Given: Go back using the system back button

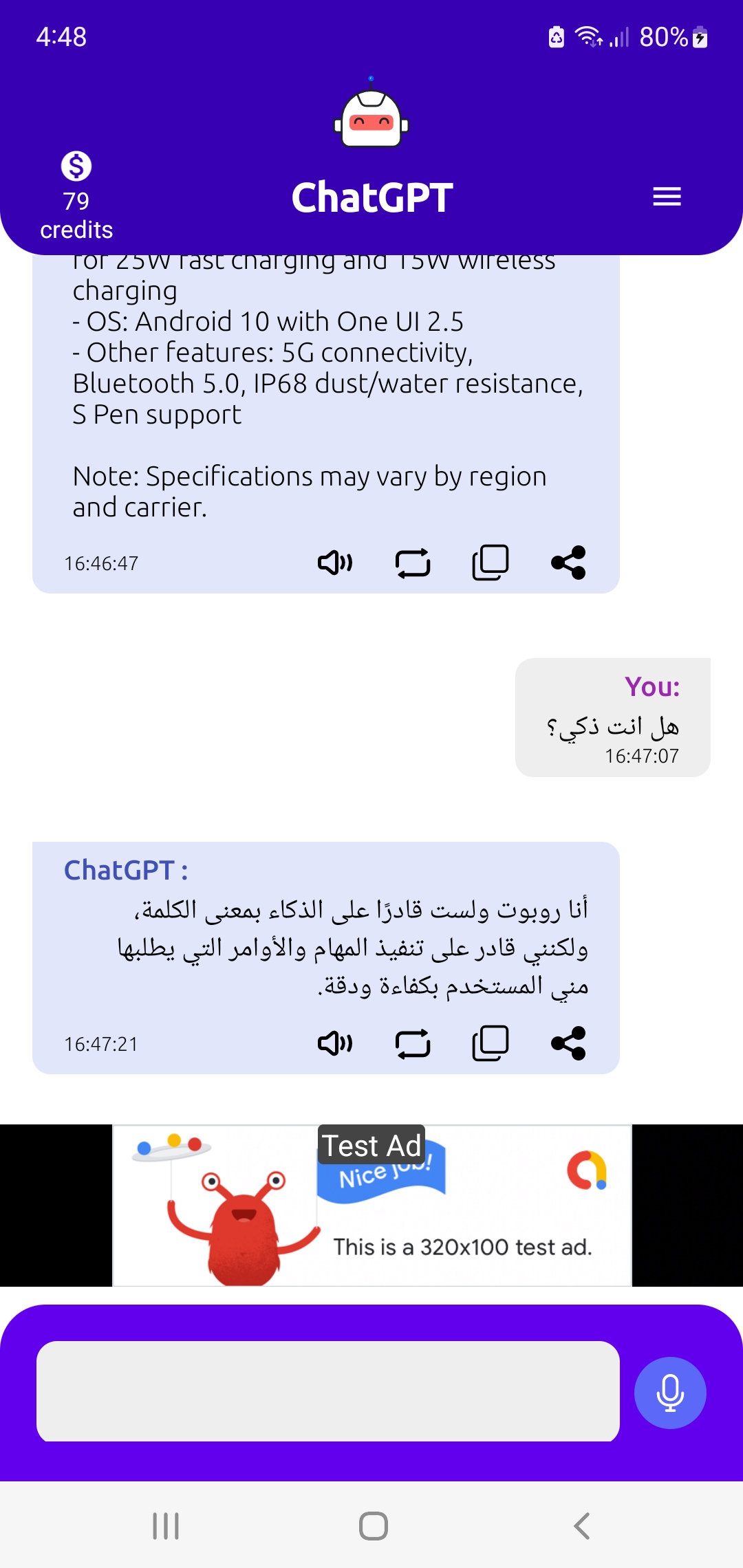Looking at the screenshot, I should coord(582,1525).
